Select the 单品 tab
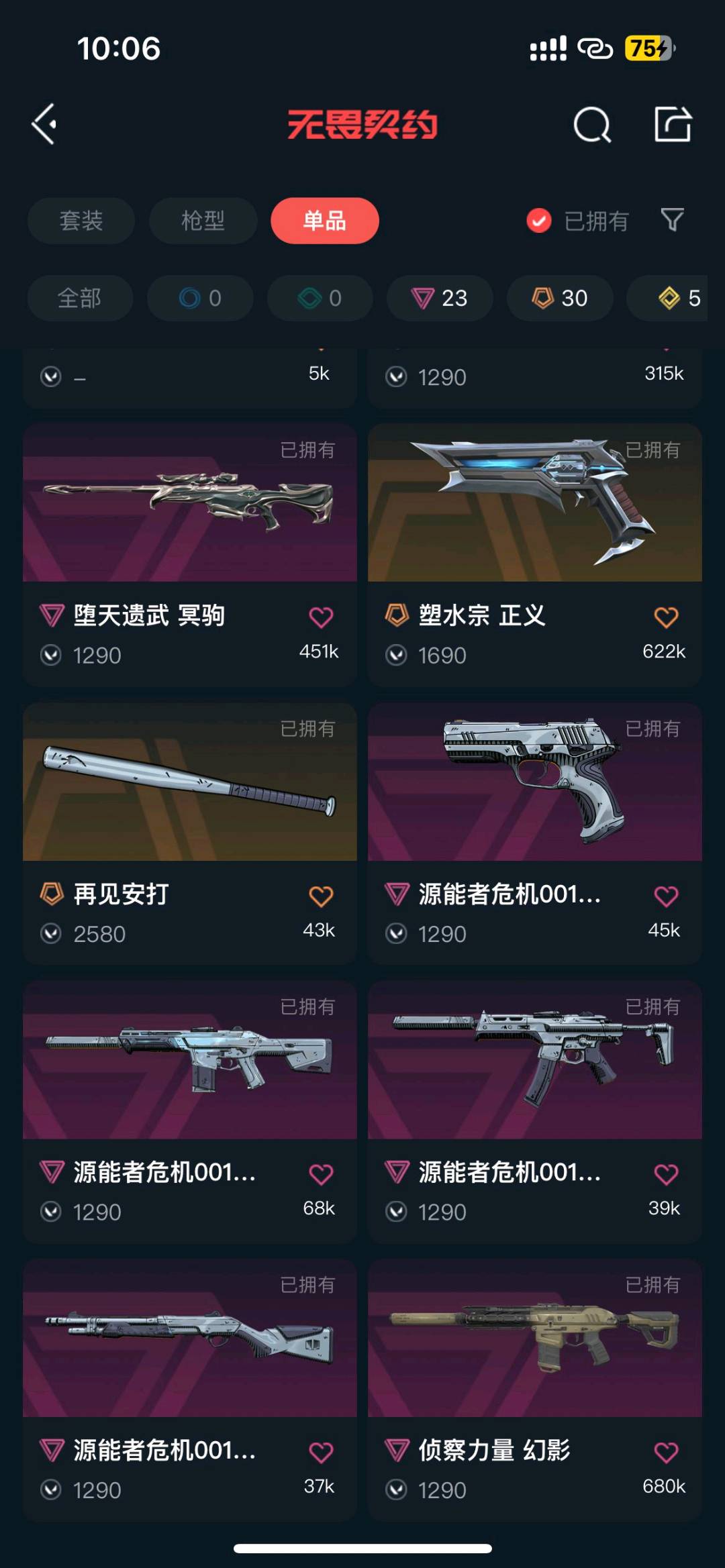The width and height of the screenshot is (725, 1568). [324, 221]
